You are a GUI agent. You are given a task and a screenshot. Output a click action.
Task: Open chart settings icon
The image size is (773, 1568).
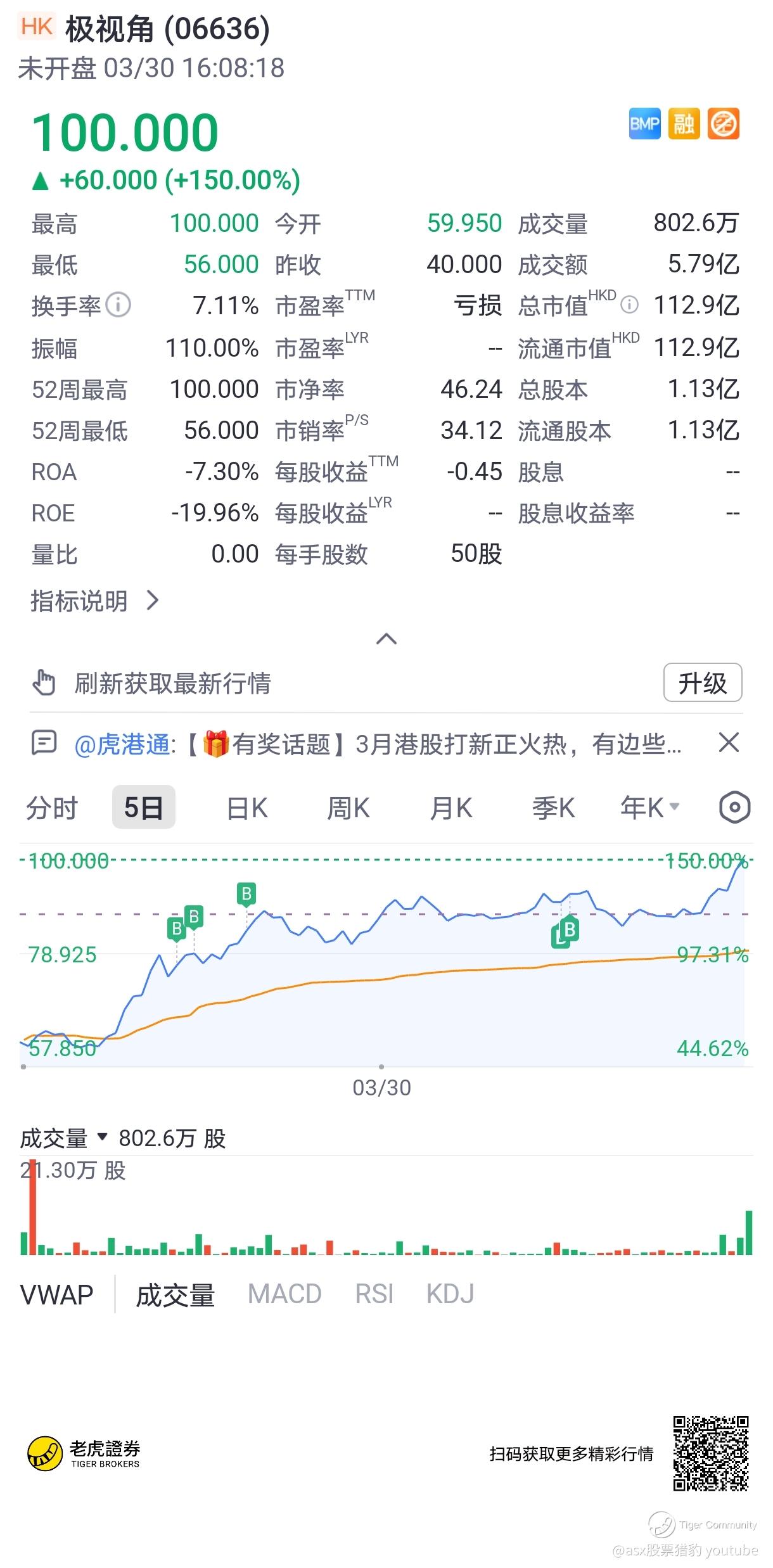[x=734, y=808]
